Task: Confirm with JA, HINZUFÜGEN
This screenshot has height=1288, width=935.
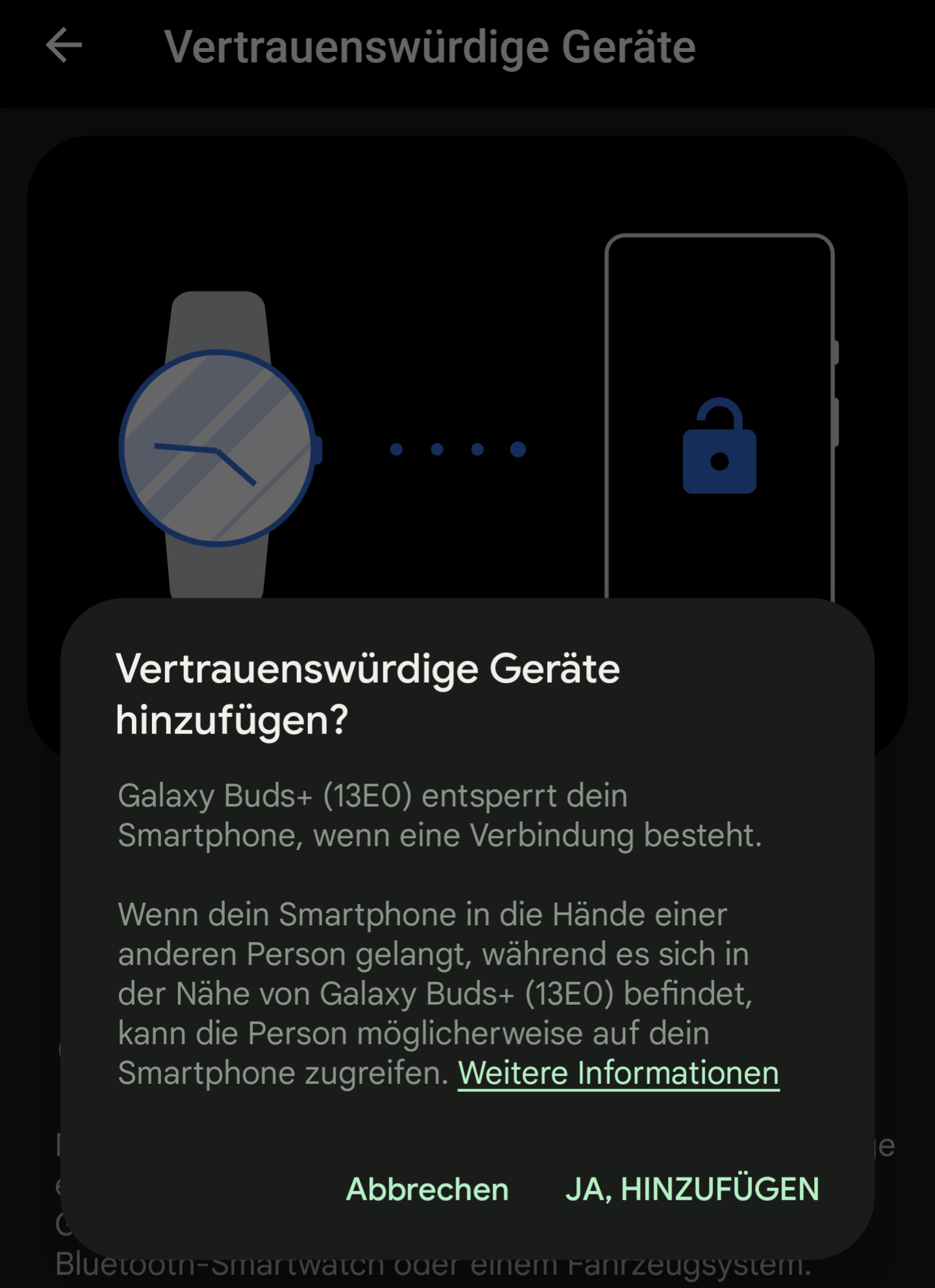Action: 692,1189
